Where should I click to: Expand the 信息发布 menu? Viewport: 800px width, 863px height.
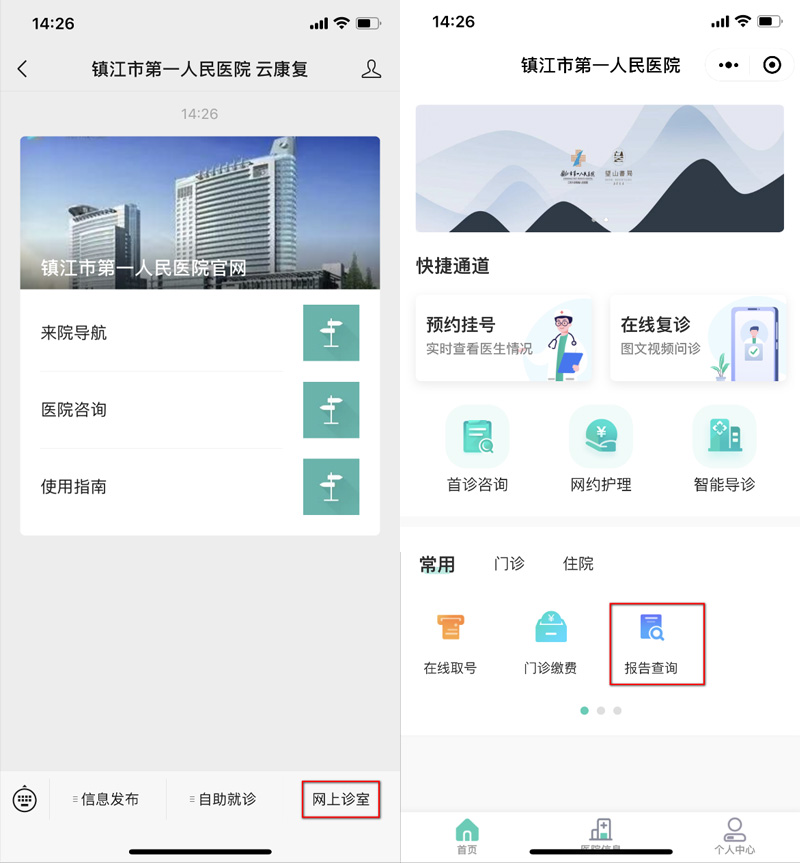[x=106, y=799]
